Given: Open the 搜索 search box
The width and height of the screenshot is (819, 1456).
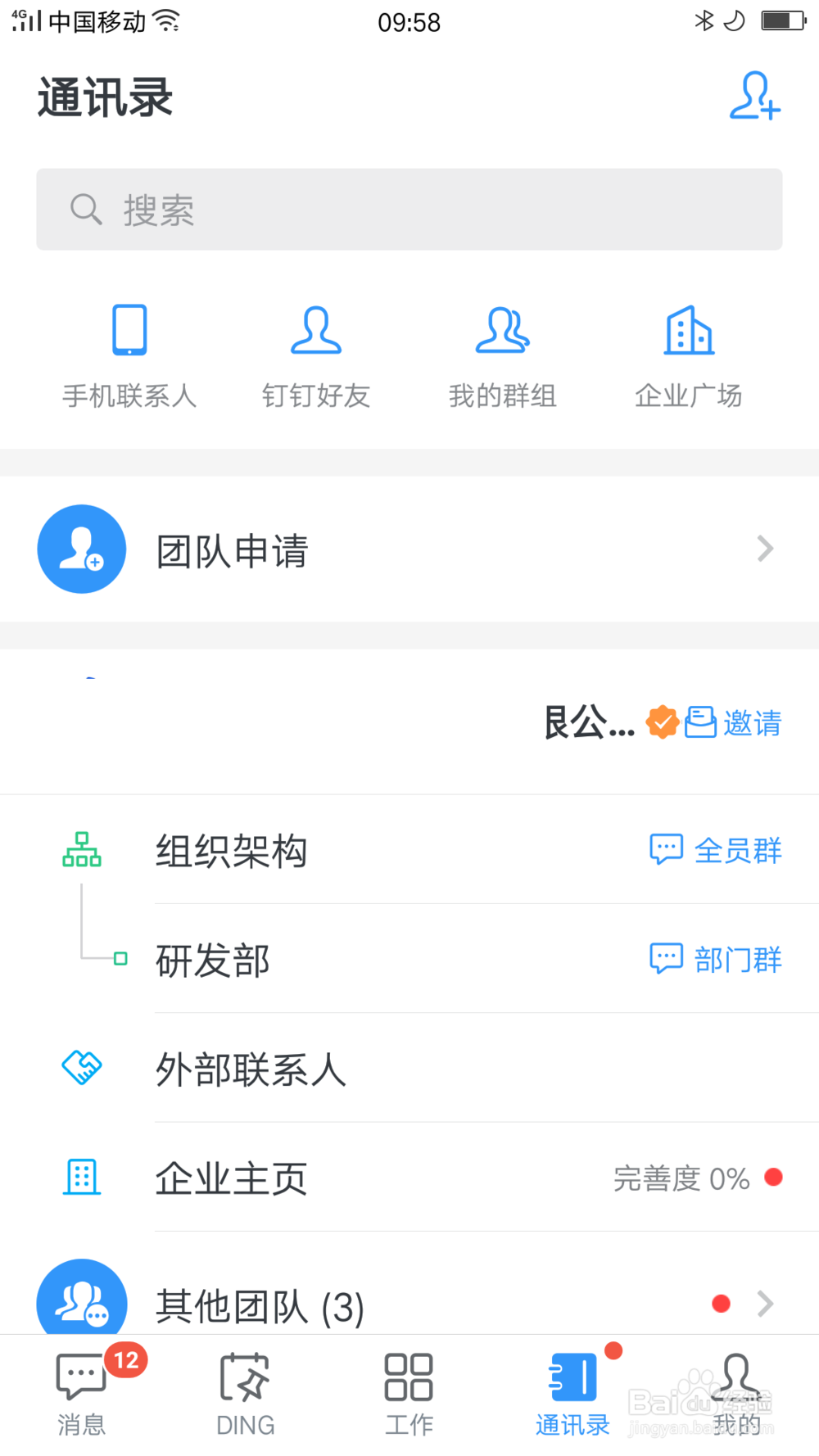Looking at the screenshot, I should click(x=409, y=210).
